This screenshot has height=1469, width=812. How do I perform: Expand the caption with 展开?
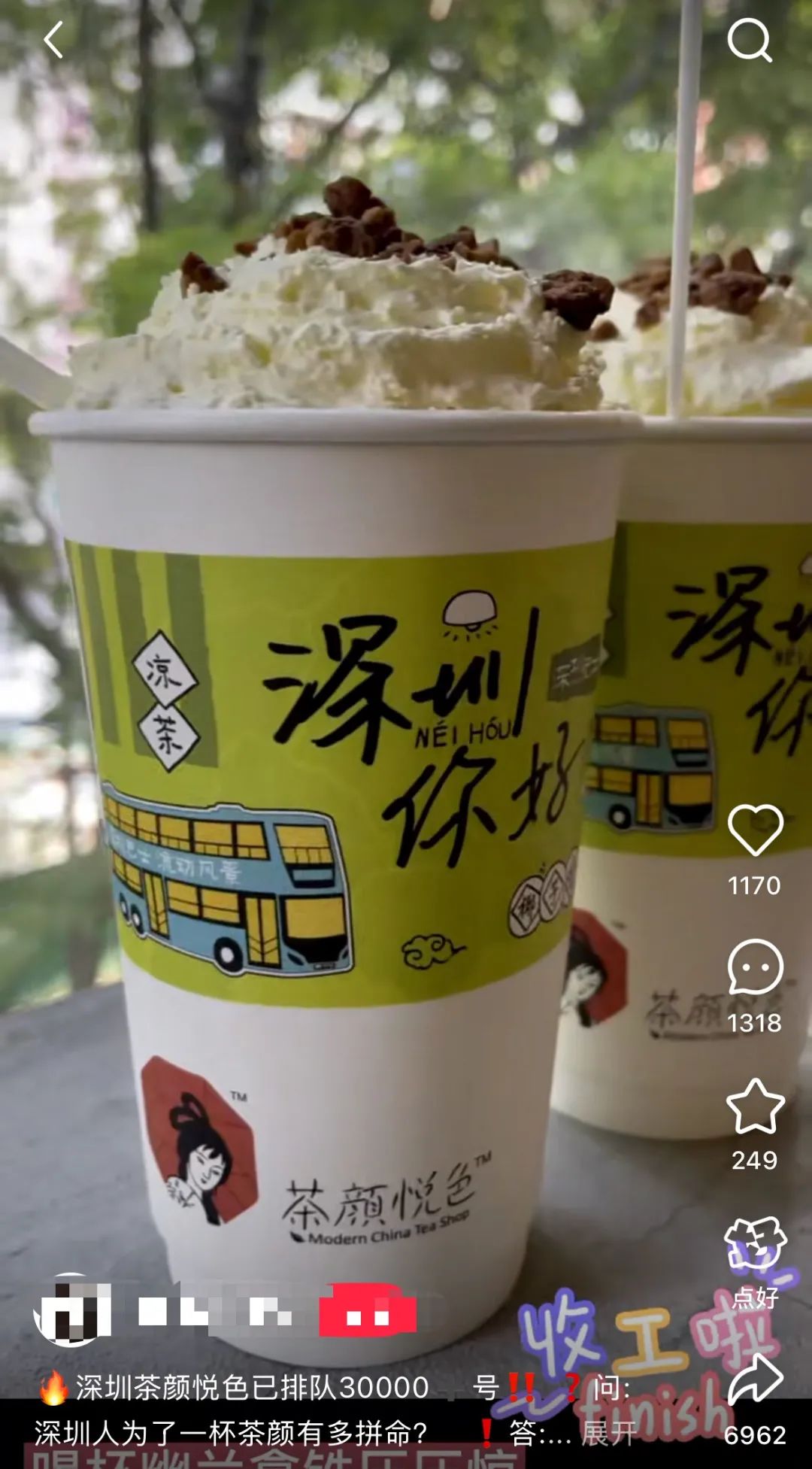click(x=609, y=1434)
